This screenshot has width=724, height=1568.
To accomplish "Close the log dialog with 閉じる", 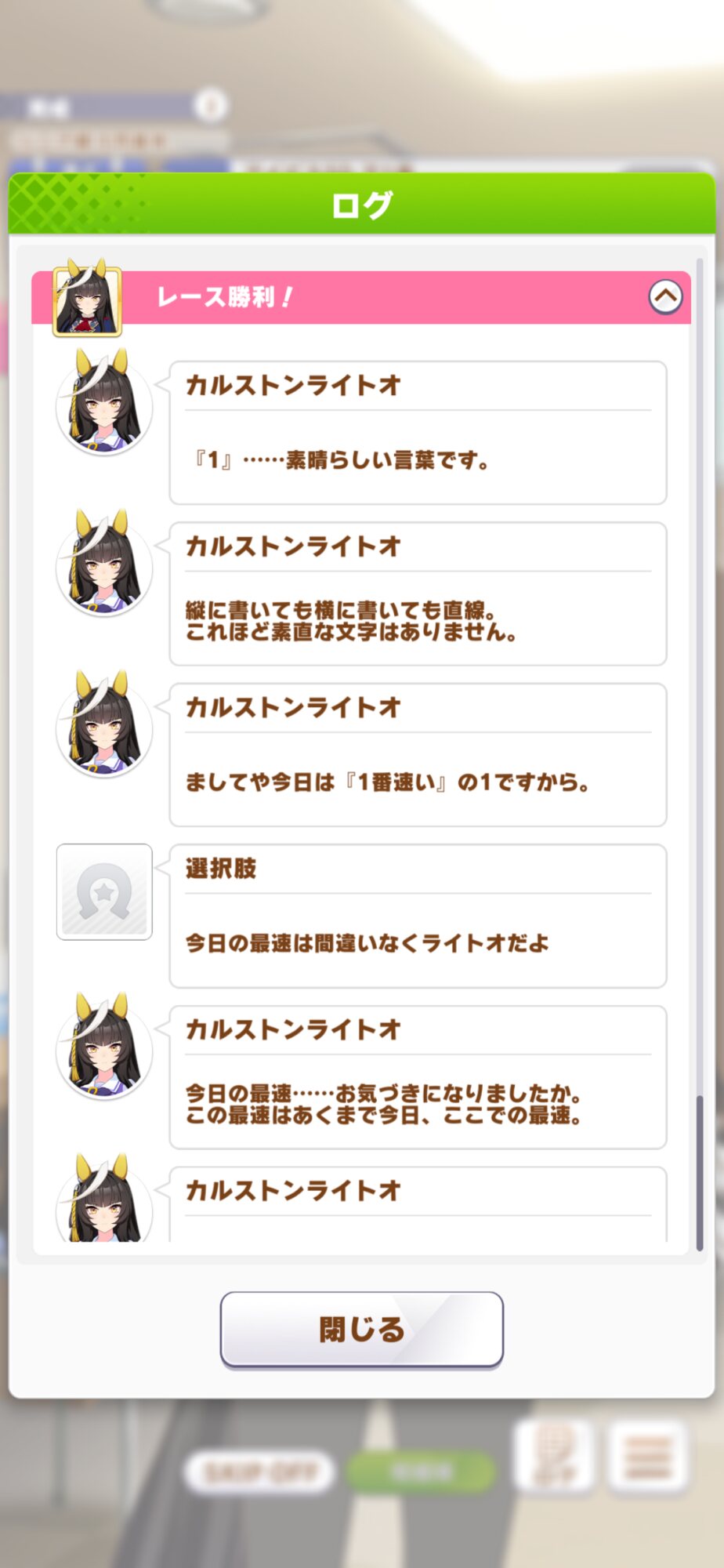I will tap(361, 1329).
